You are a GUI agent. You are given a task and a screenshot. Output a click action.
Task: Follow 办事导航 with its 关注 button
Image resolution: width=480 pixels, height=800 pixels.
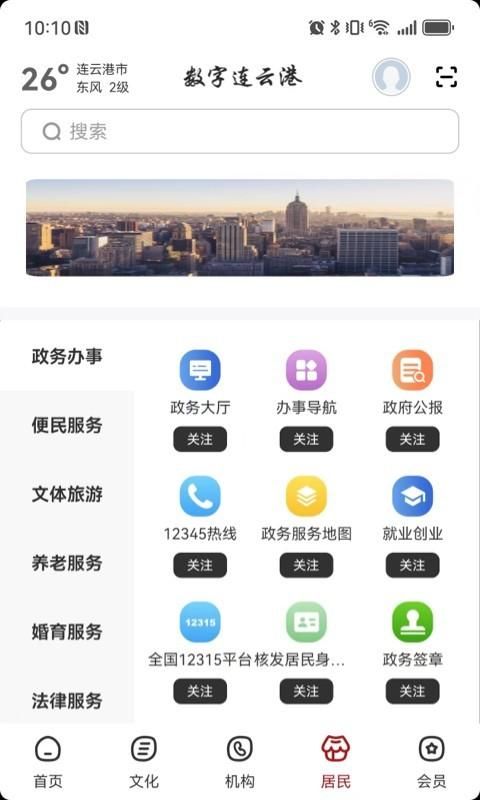point(306,439)
